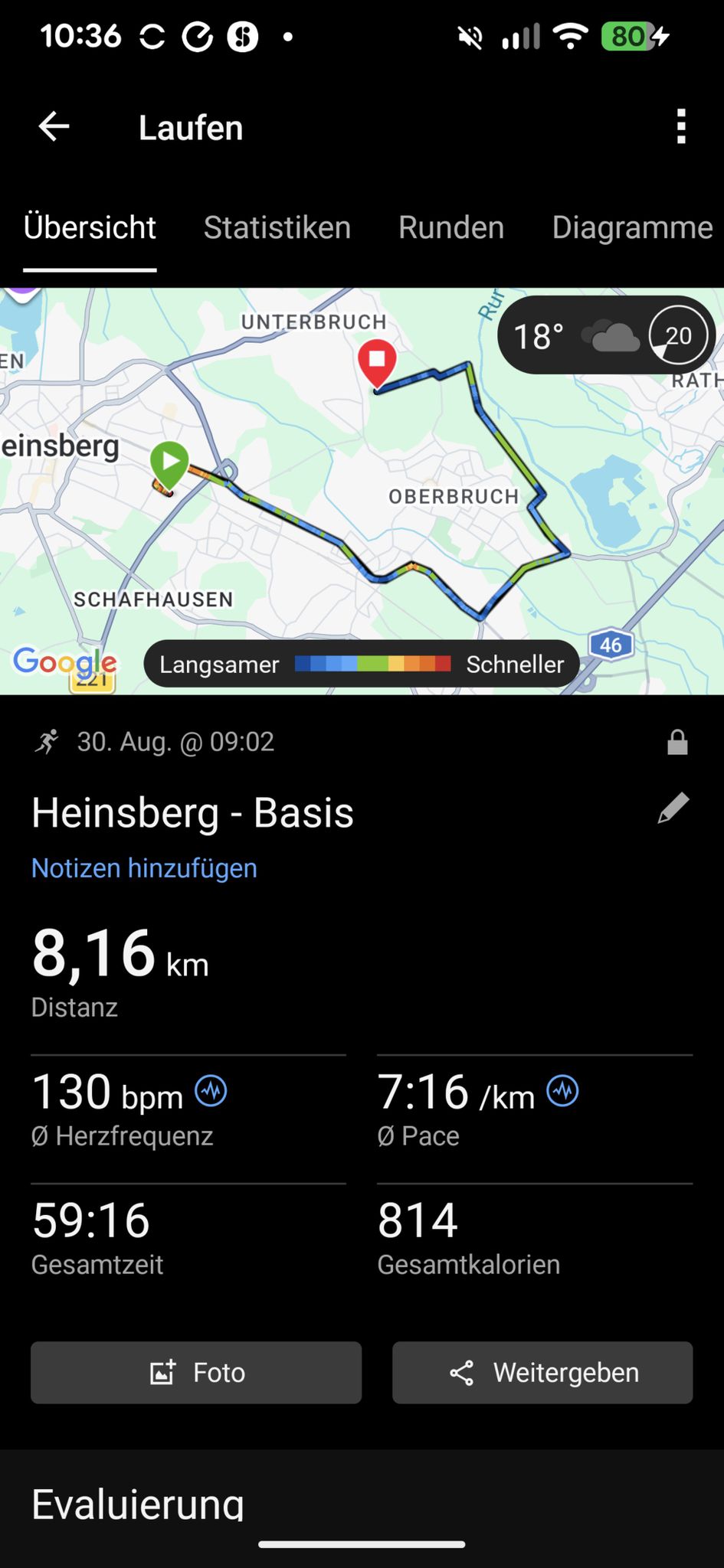
Task: Open the 18° weather widget
Action: click(606, 335)
